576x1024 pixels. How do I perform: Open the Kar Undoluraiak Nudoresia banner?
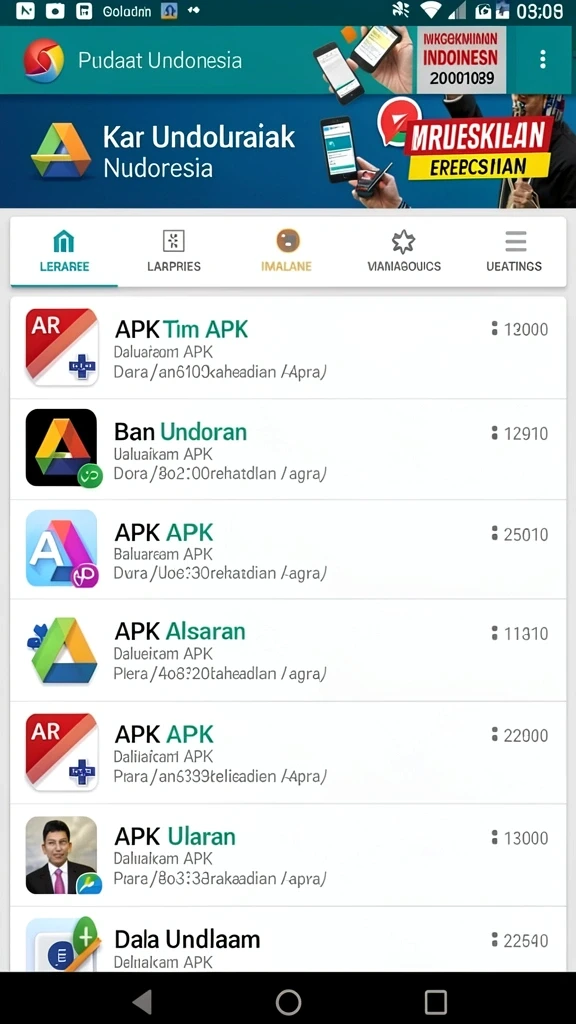(x=288, y=152)
